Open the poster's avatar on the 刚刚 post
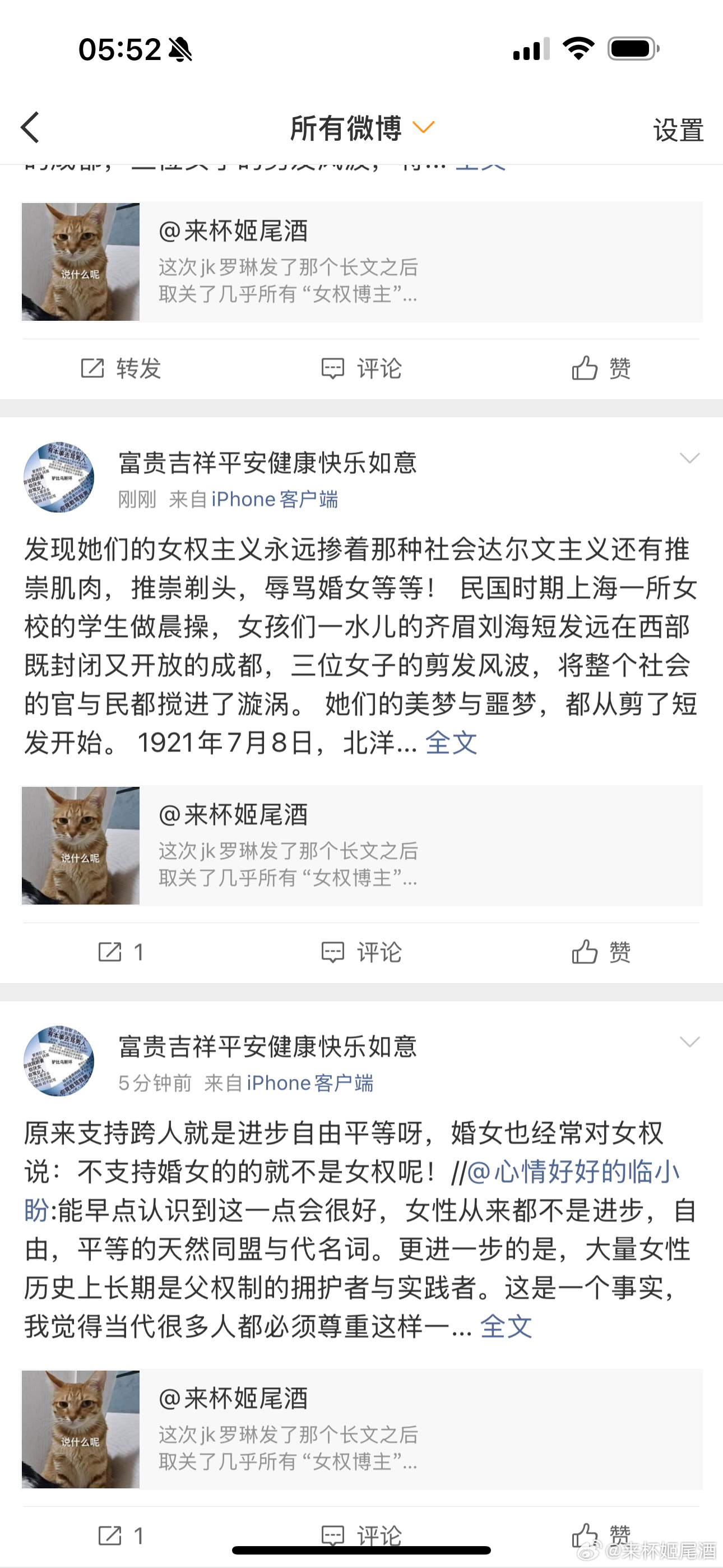 (59, 477)
